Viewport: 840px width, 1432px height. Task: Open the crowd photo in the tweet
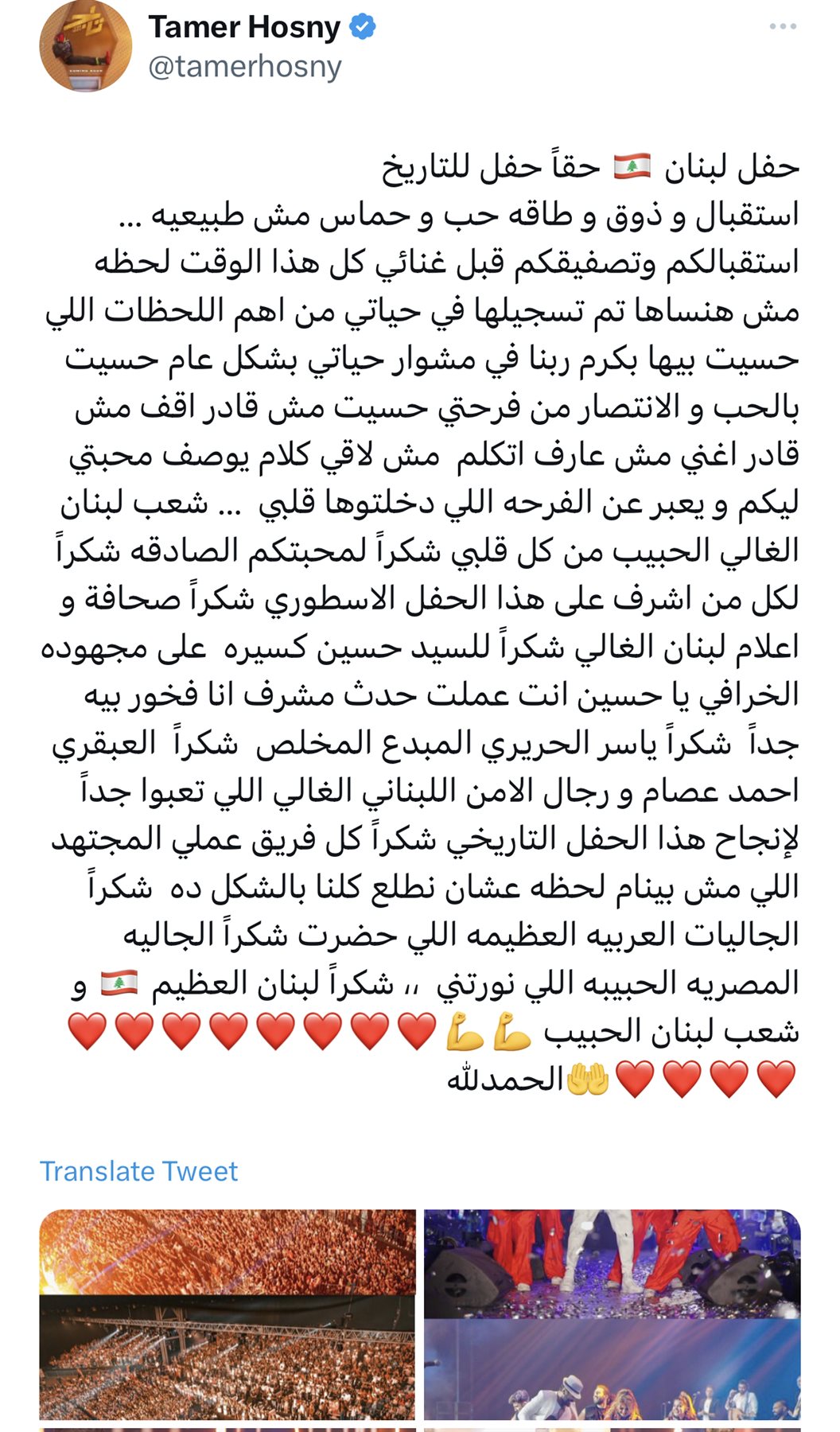pos(227,1314)
